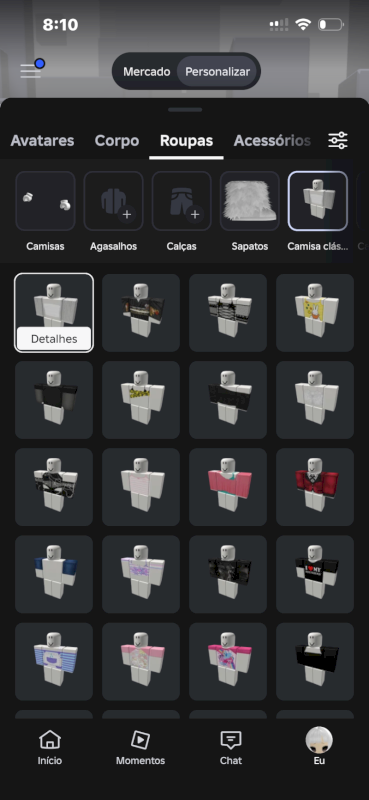Open the Sapatos category

point(250,212)
